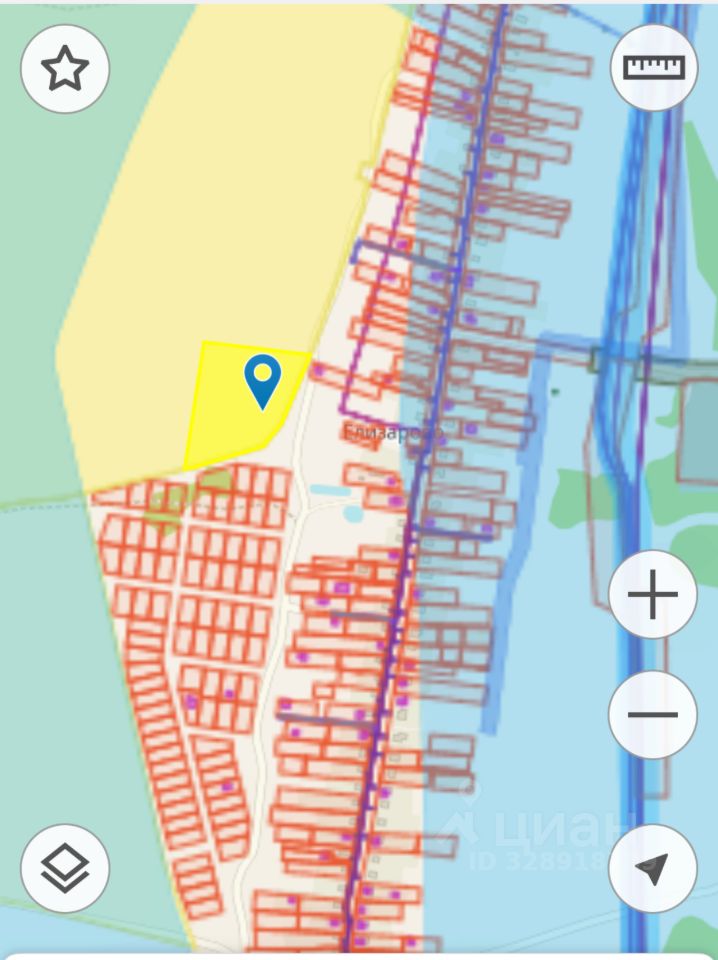Open the map layers selector
Viewport: 718px width, 960px height.
coord(65,868)
